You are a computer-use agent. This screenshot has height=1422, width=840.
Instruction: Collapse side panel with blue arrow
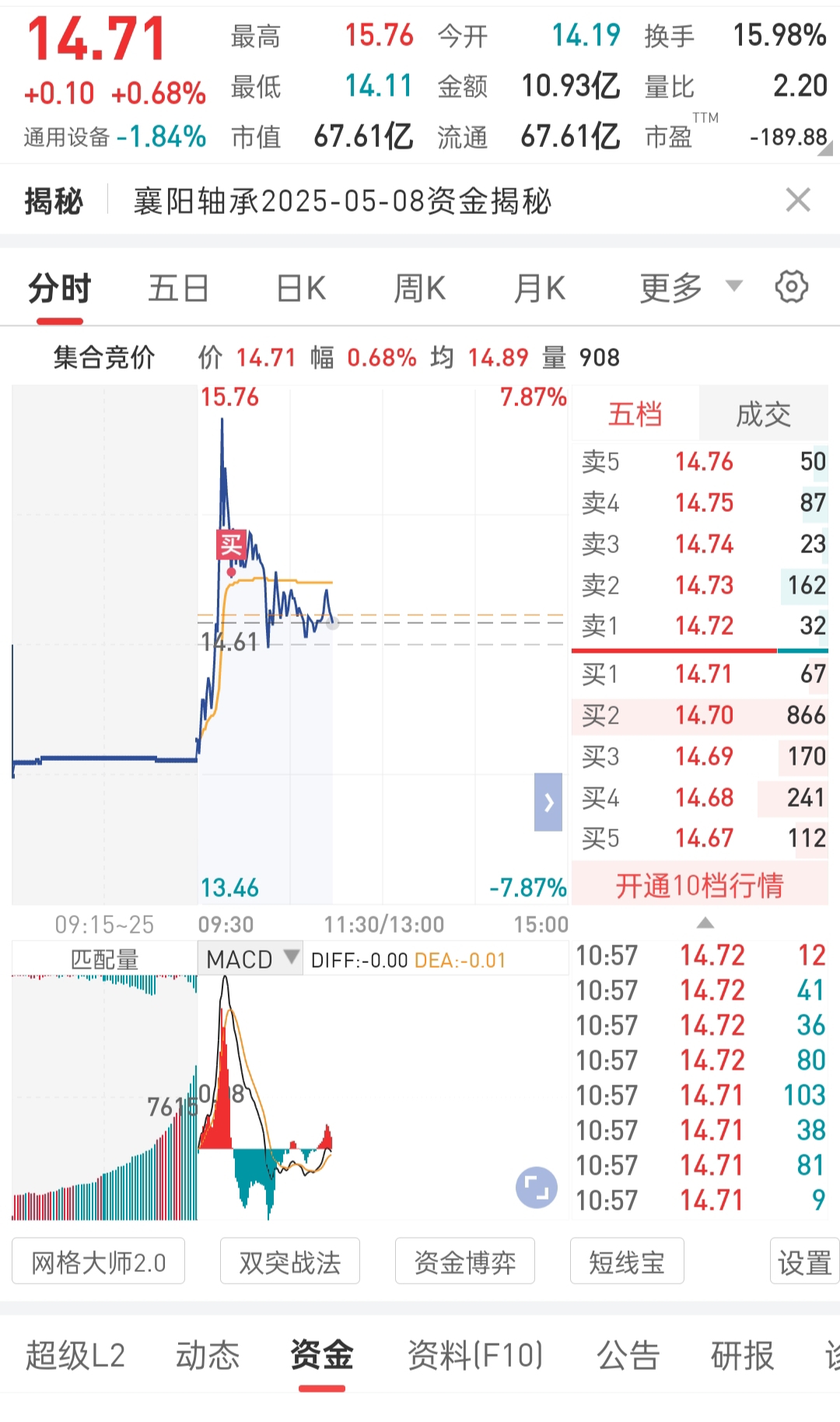(548, 802)
